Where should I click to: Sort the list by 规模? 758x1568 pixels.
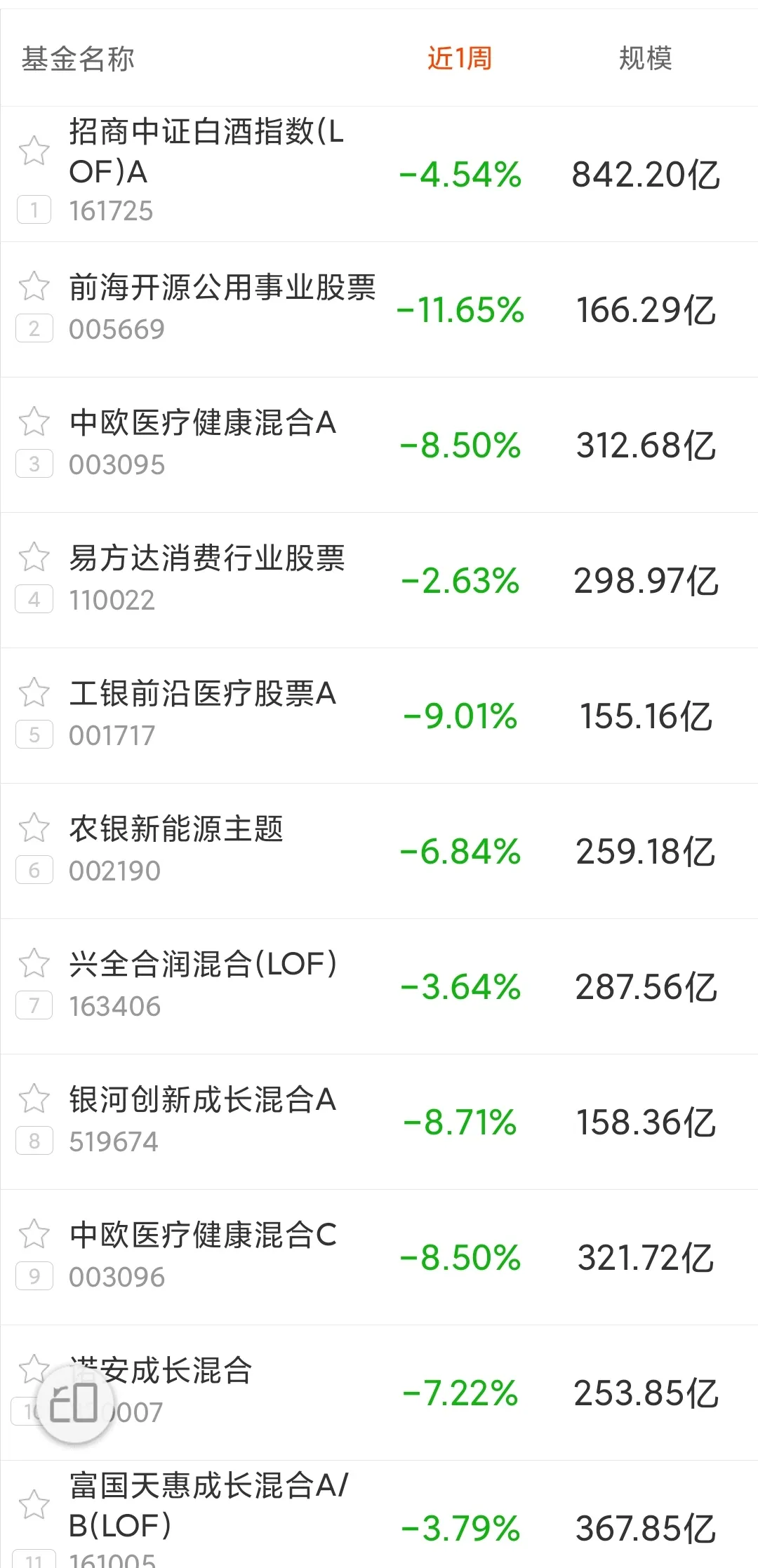coord(645,58)
